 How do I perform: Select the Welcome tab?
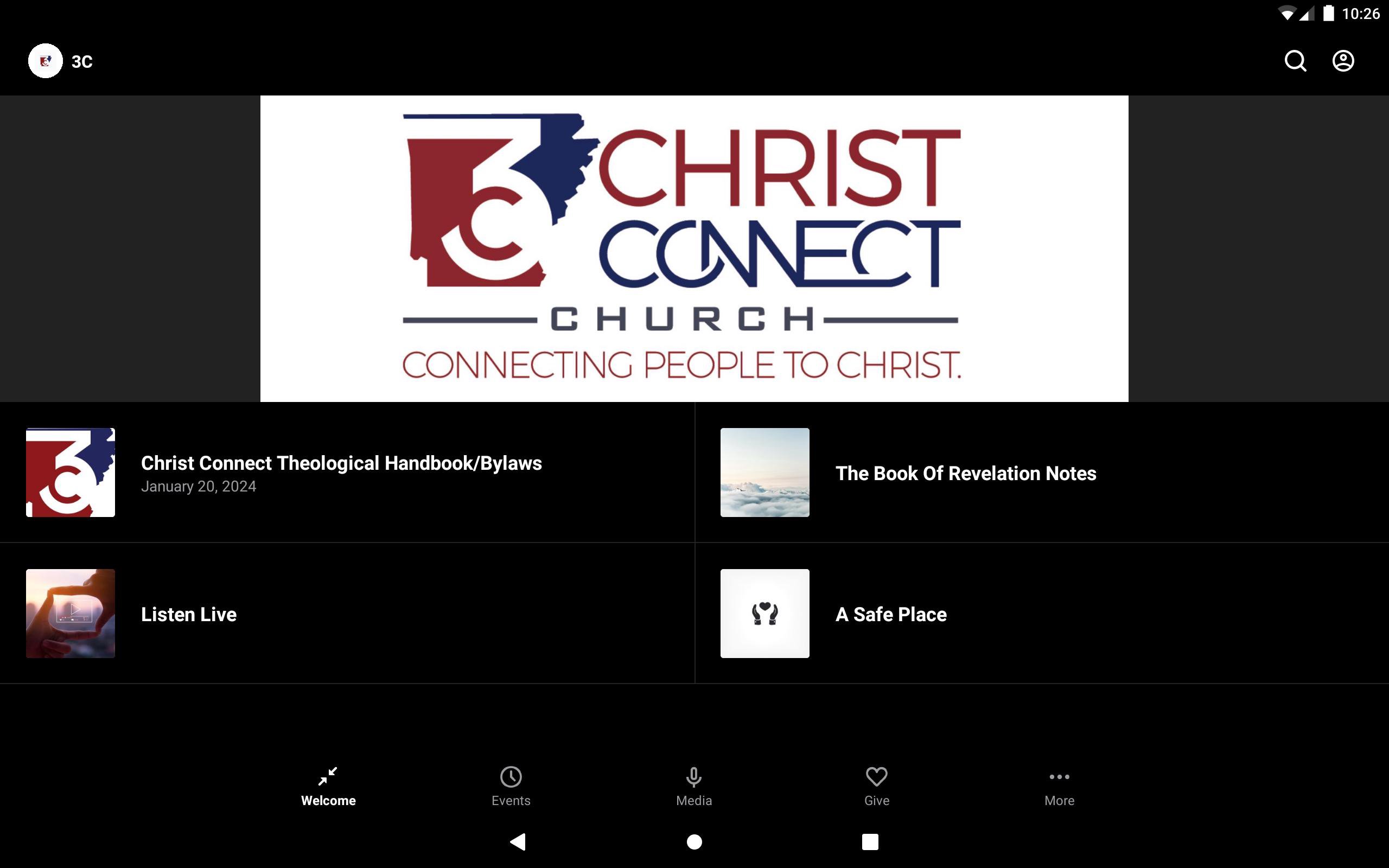[328, 786]
